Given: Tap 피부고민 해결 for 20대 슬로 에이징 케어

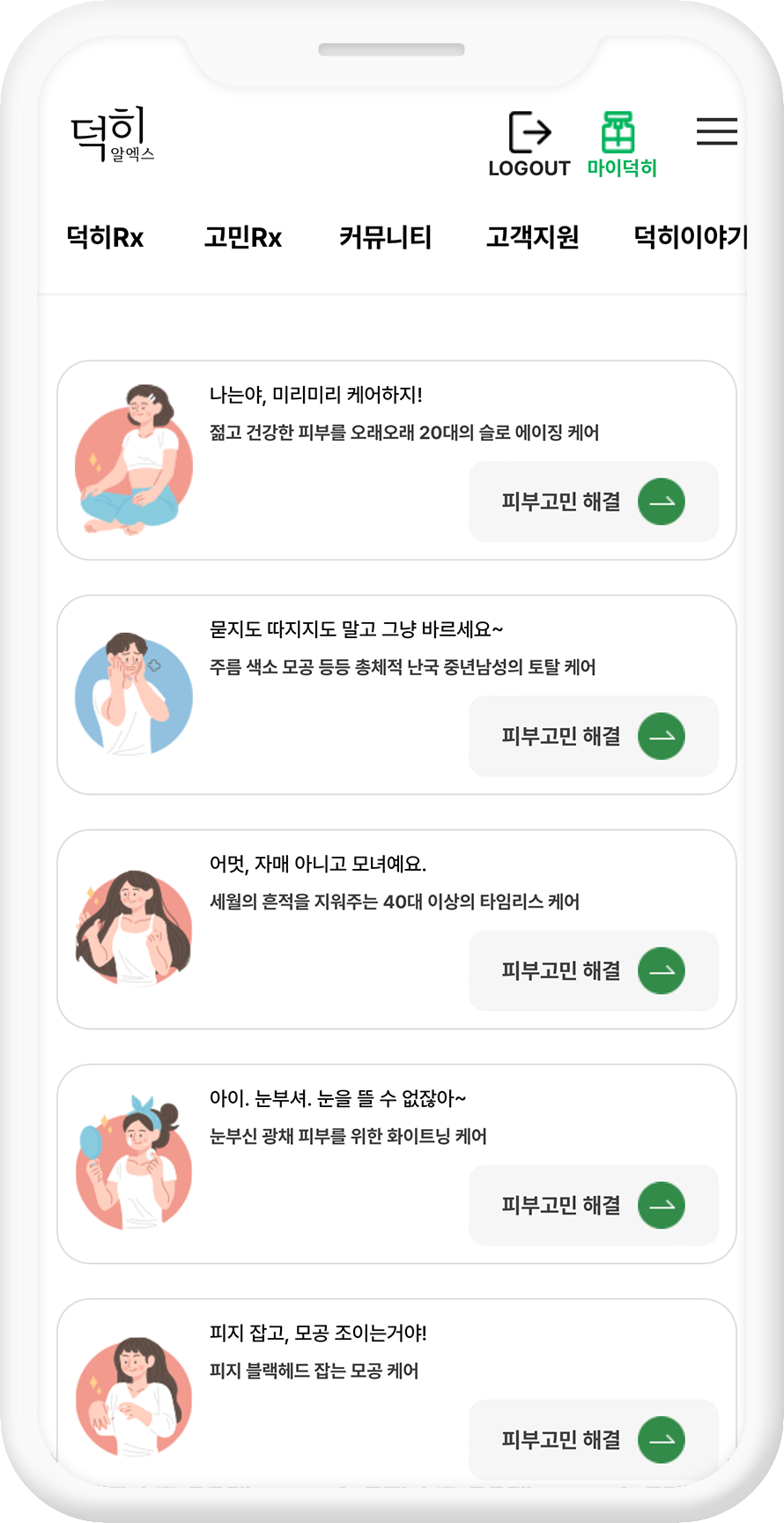Looking at the screenshot, I should coord(593,501).
